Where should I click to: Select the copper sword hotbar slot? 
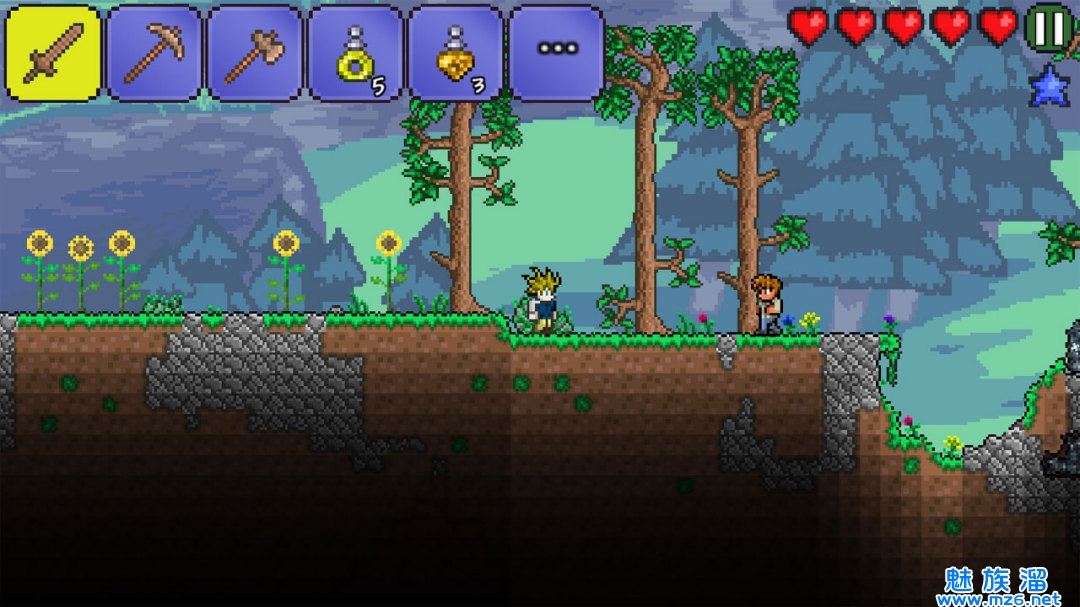53,53
